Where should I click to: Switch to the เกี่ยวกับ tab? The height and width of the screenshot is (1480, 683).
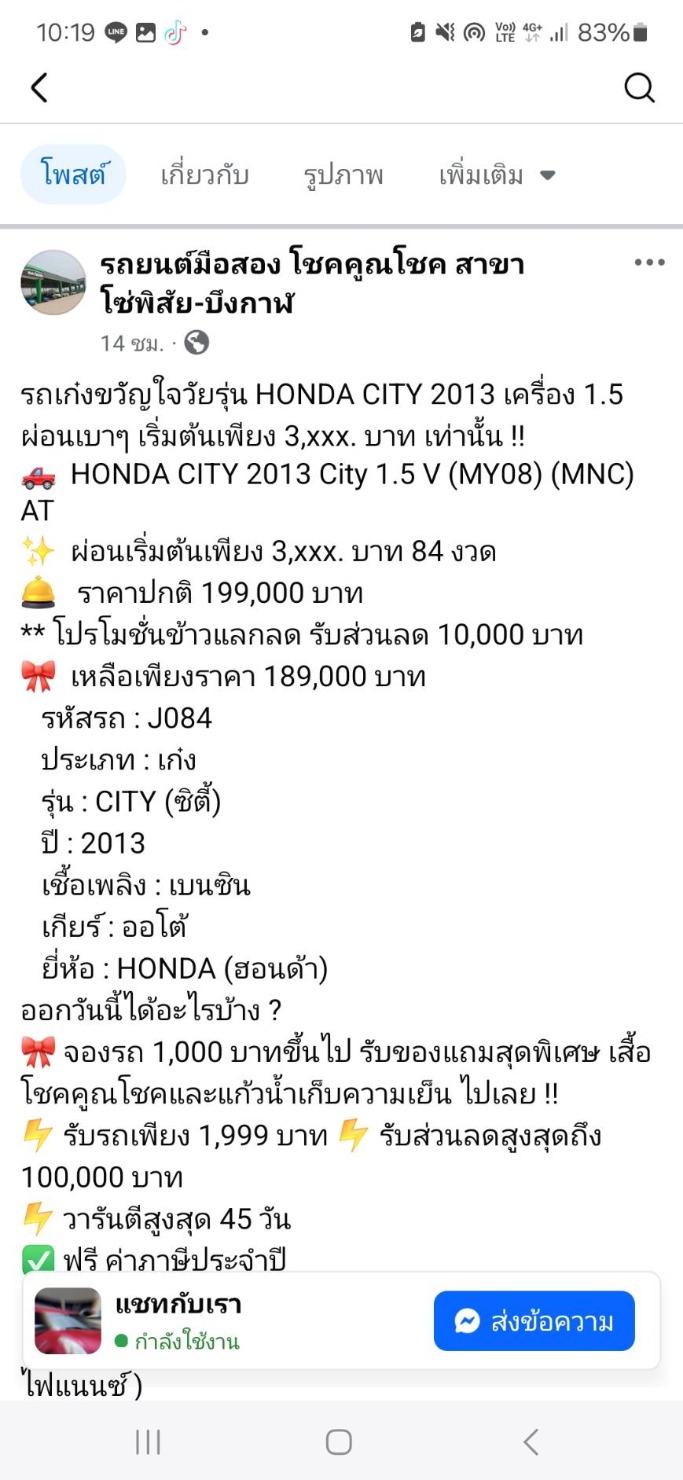tap(204, 175)
